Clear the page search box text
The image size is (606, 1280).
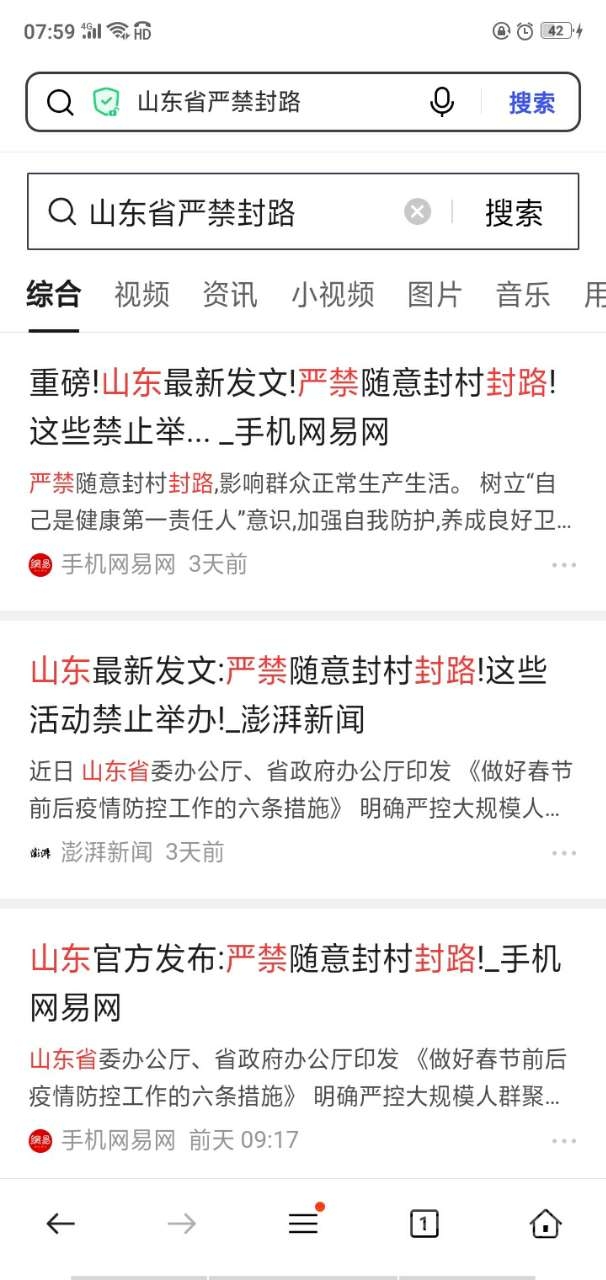[x=417, y=212]
